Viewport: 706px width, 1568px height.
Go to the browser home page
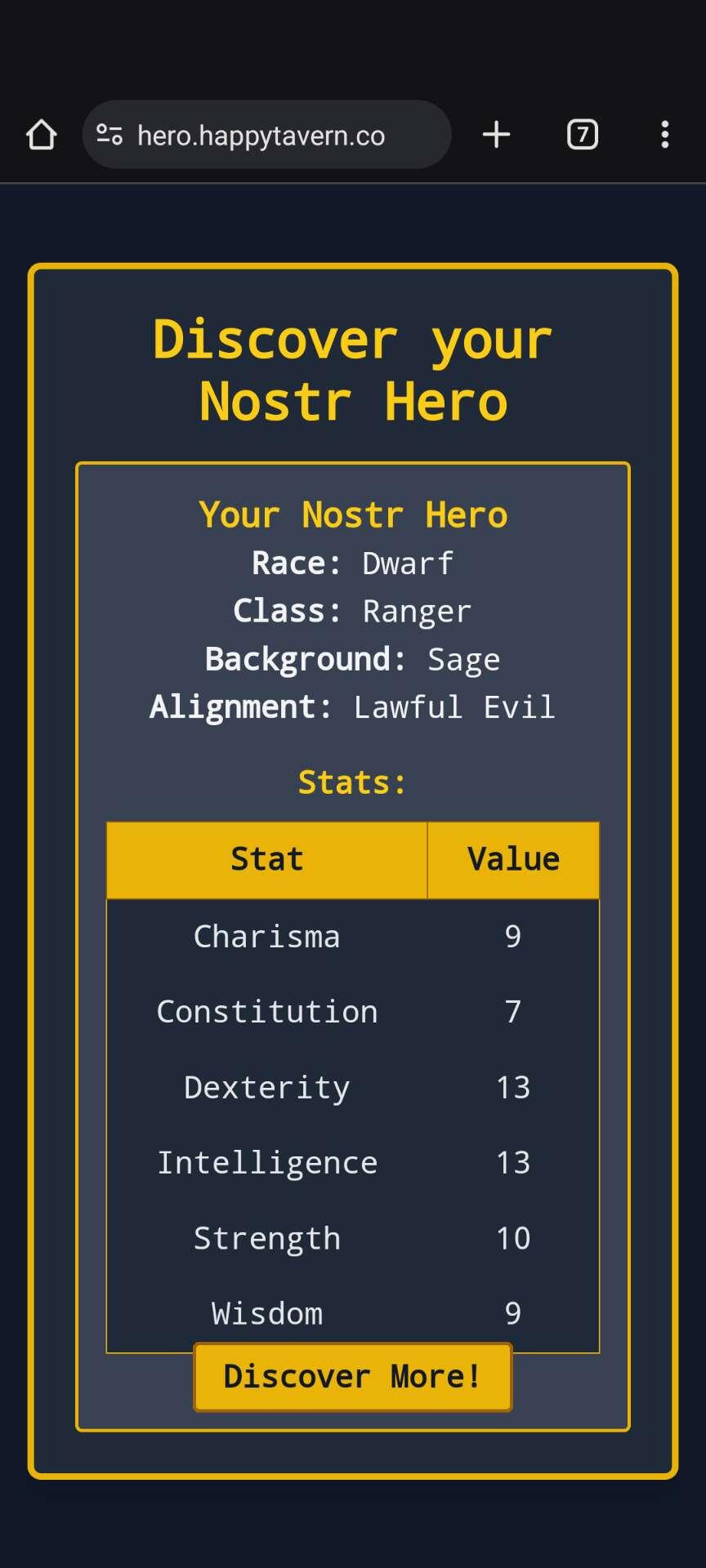pos(41,135)
